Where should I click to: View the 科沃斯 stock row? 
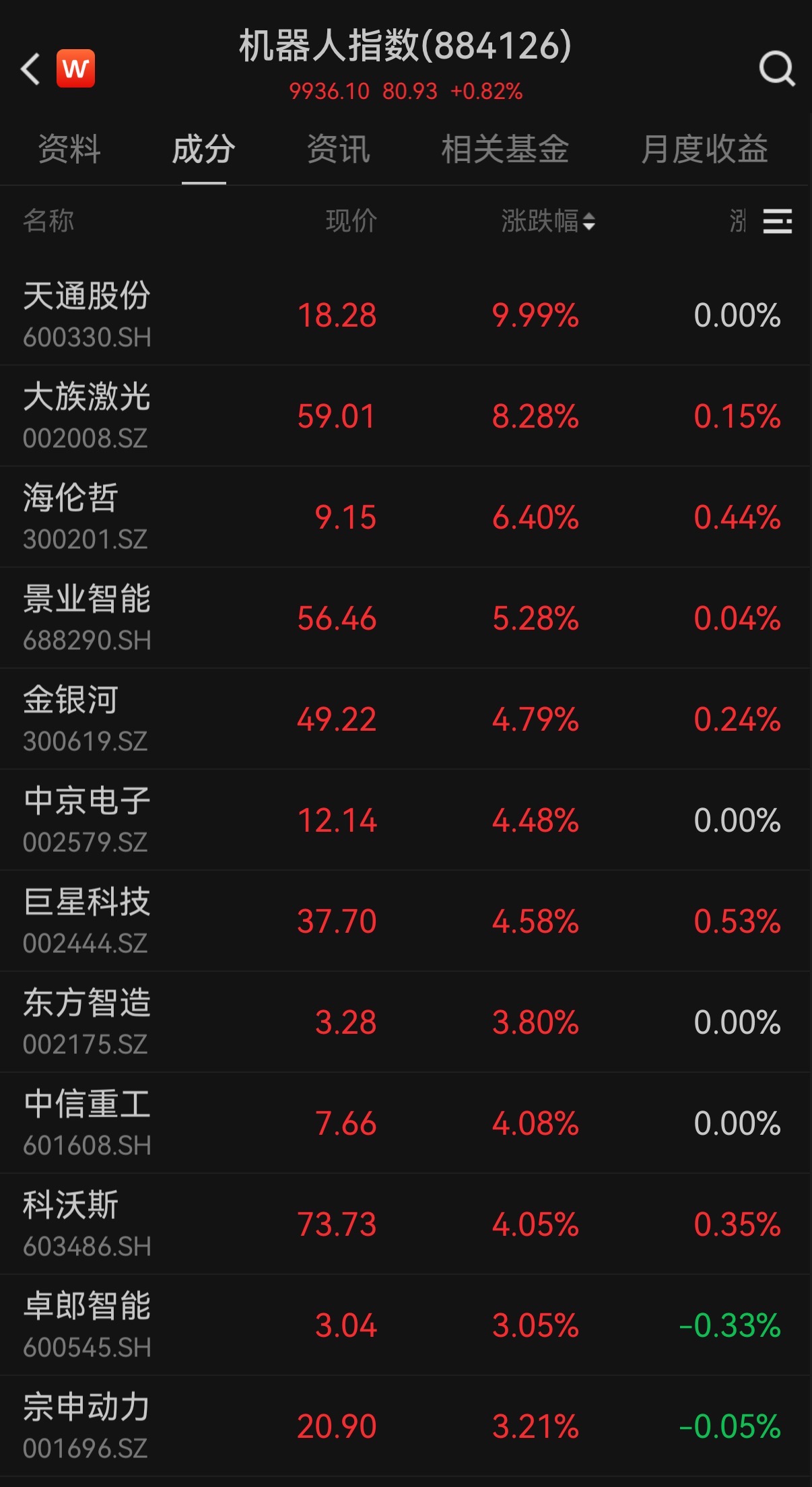coord(88,1224)
